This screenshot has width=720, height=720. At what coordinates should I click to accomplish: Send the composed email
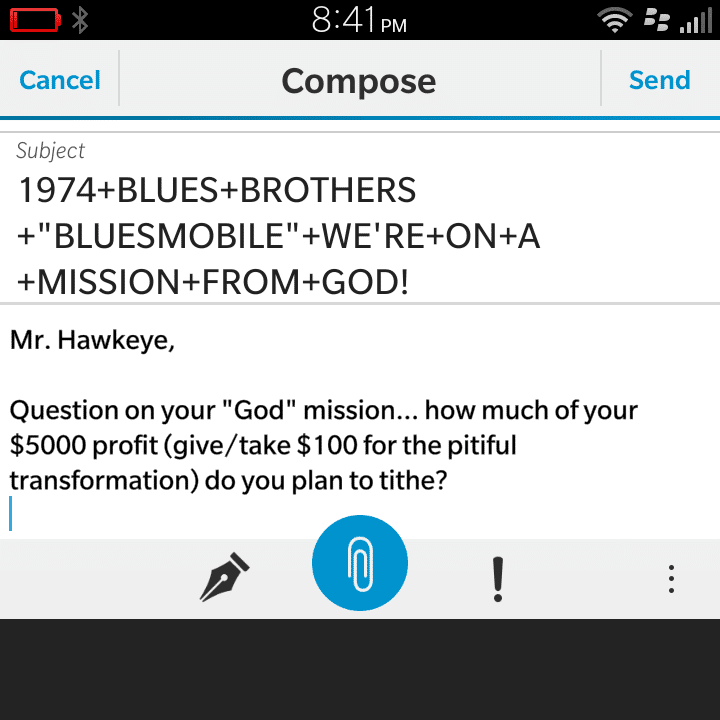pyautogui.click(x=659, y=80)
